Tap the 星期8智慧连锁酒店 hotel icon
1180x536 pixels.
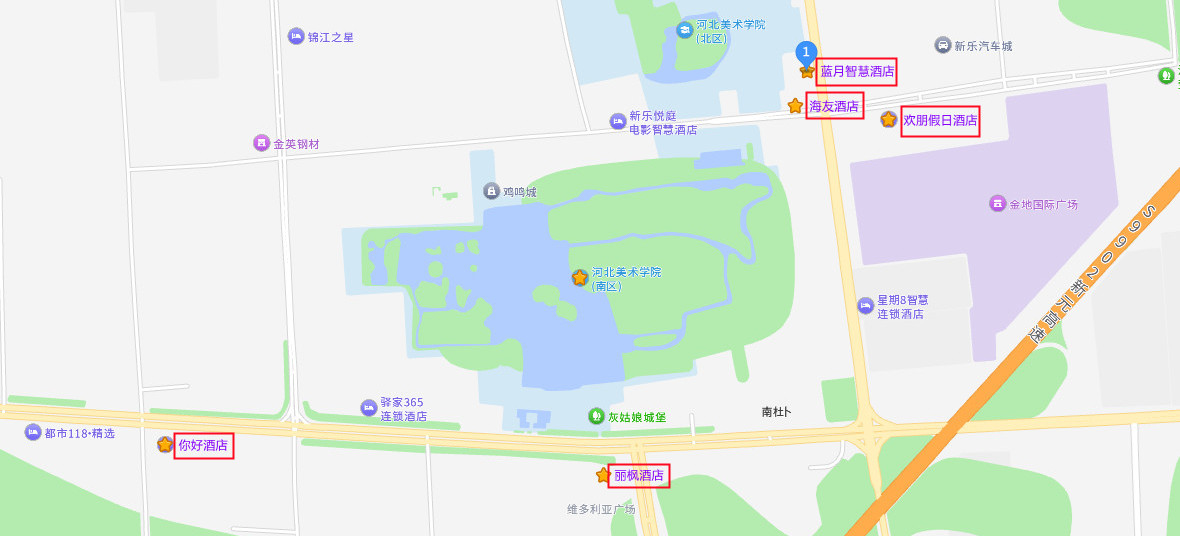click(x=865, y=306)
